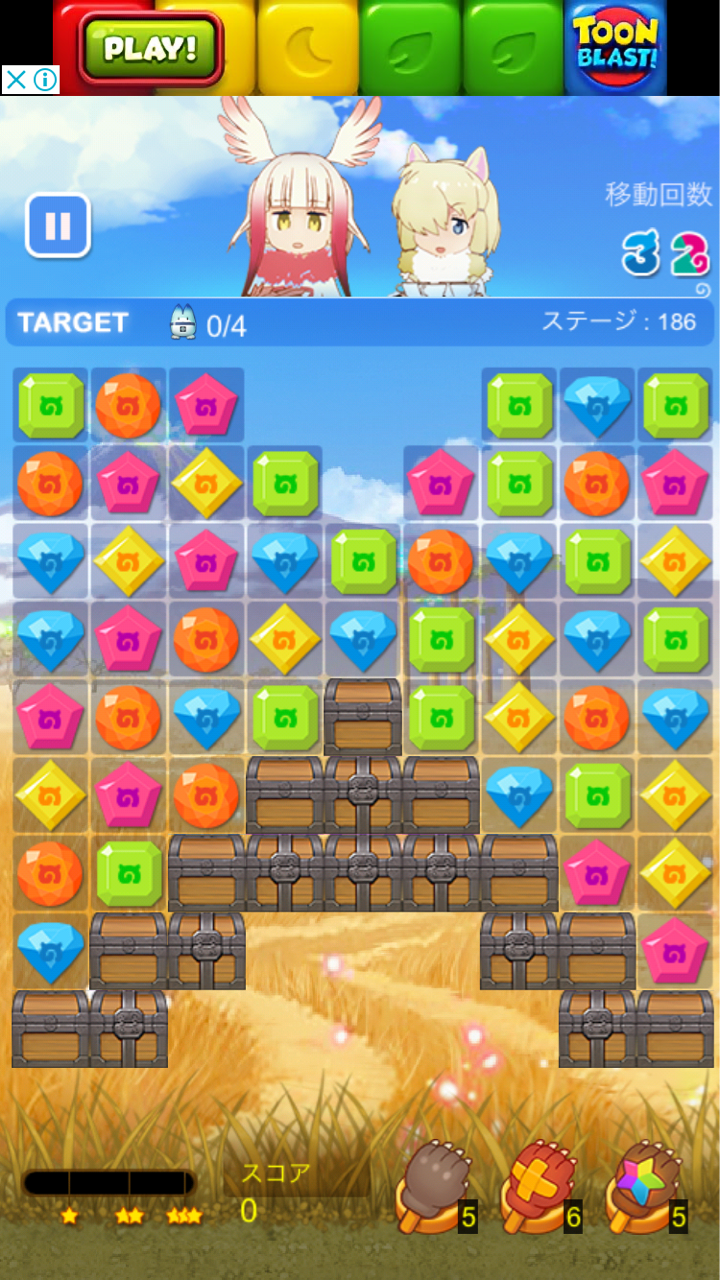The image size is (720, 1280).
Task: Pause the game
Action: [58, 226]
